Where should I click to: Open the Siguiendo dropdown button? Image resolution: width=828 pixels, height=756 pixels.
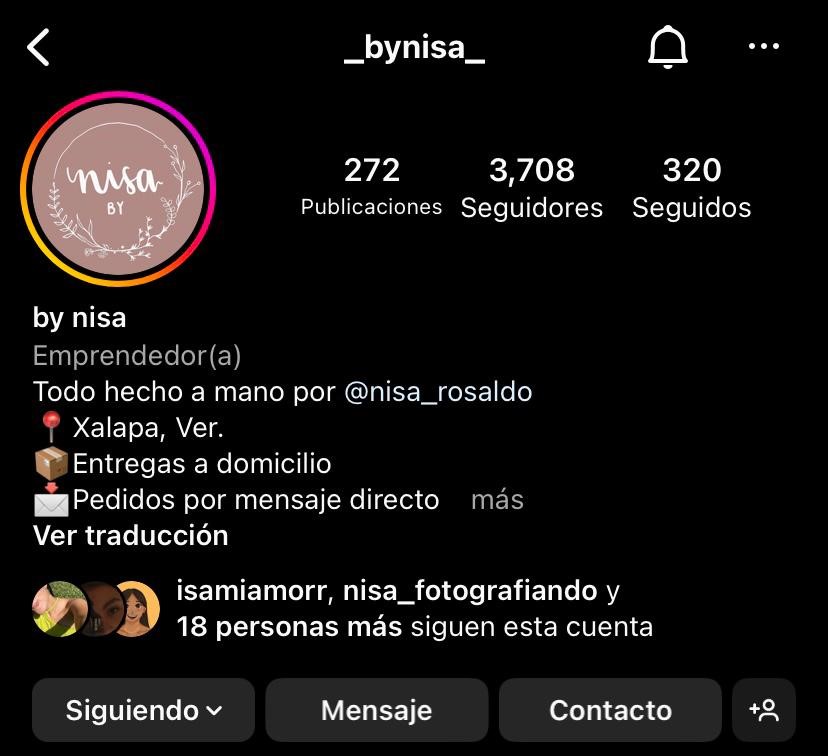[144, 710]
